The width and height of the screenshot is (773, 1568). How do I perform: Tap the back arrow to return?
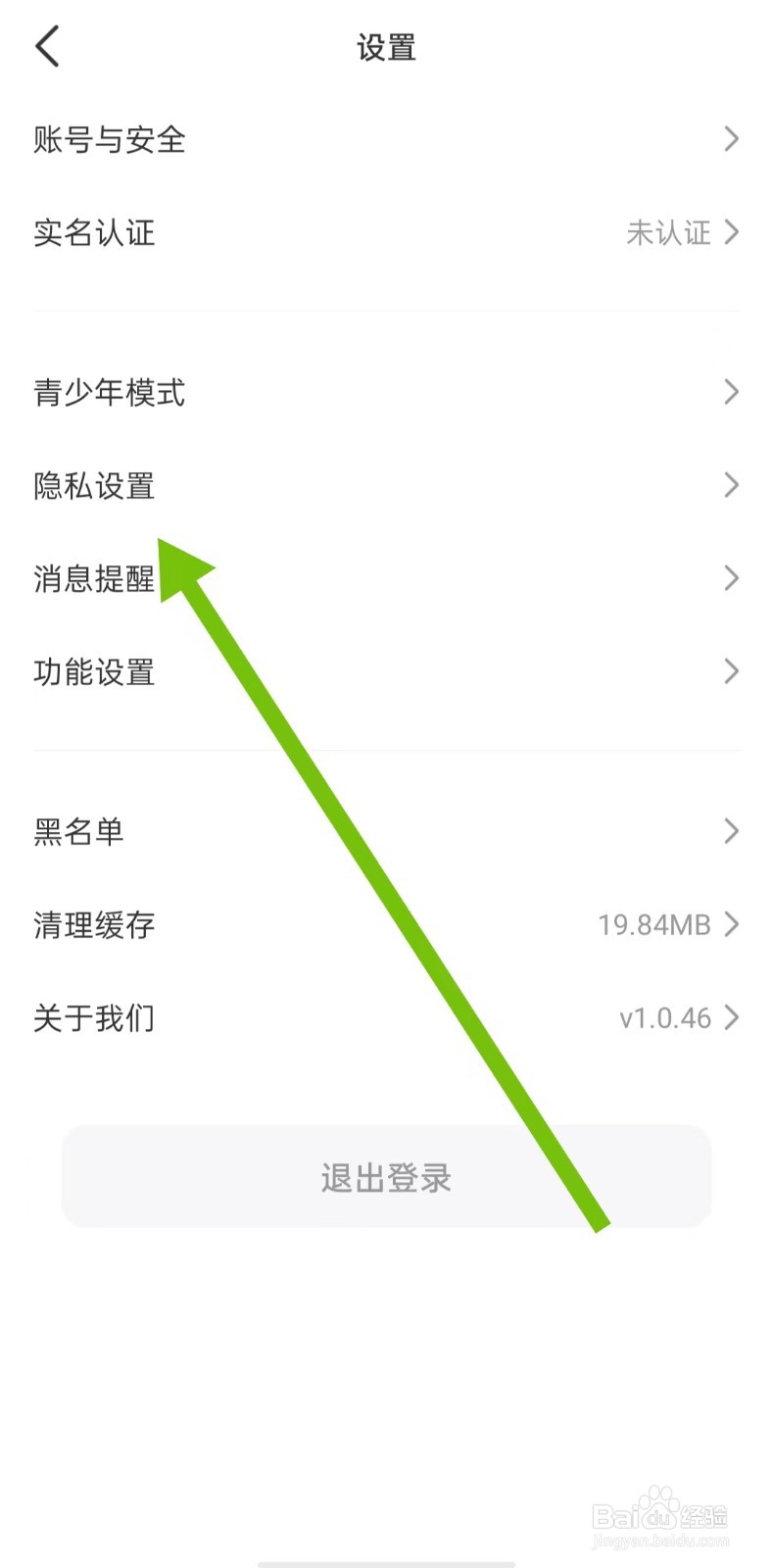point(47,45)
